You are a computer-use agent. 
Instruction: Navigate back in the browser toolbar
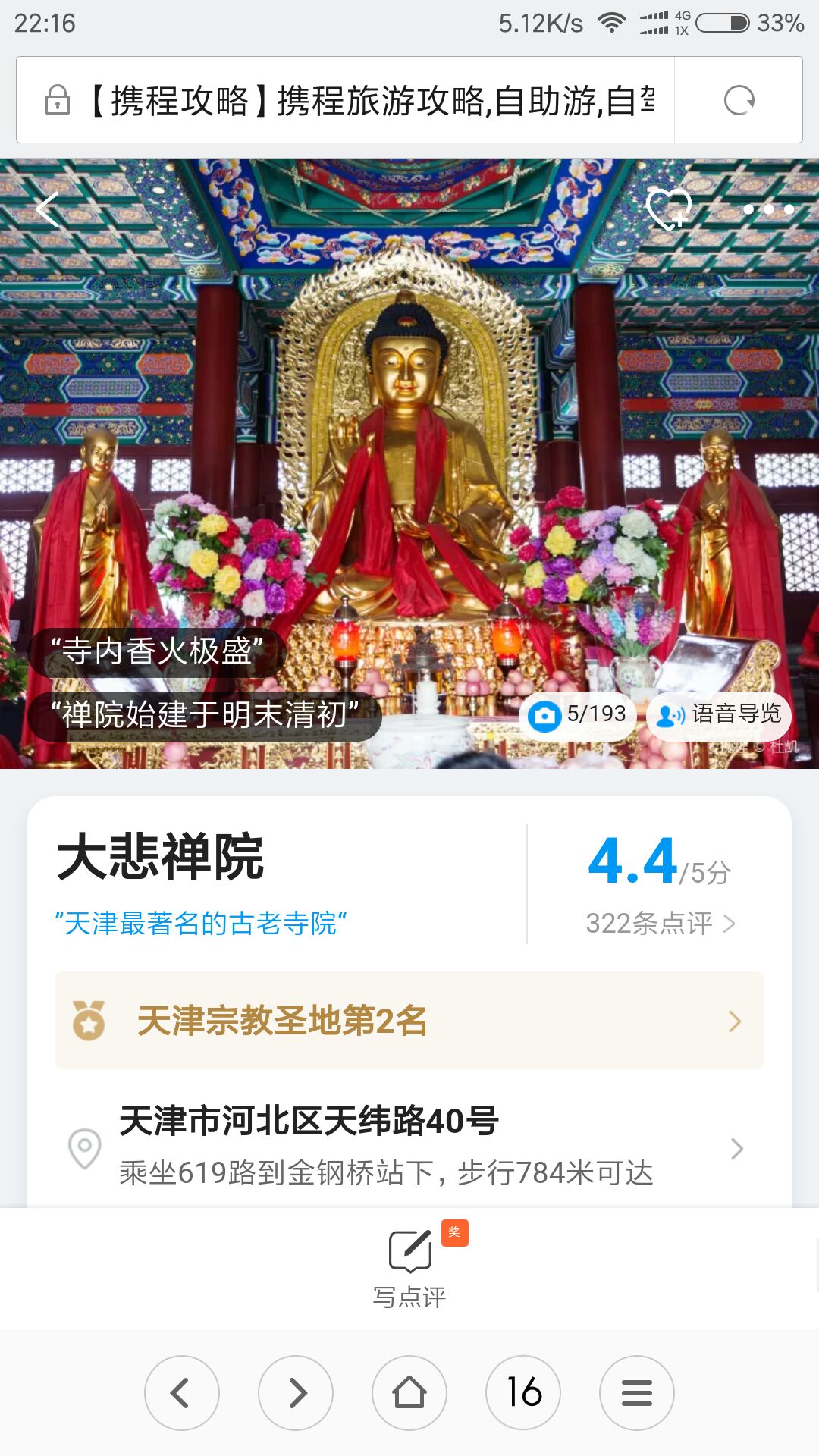coord(182,1393)
